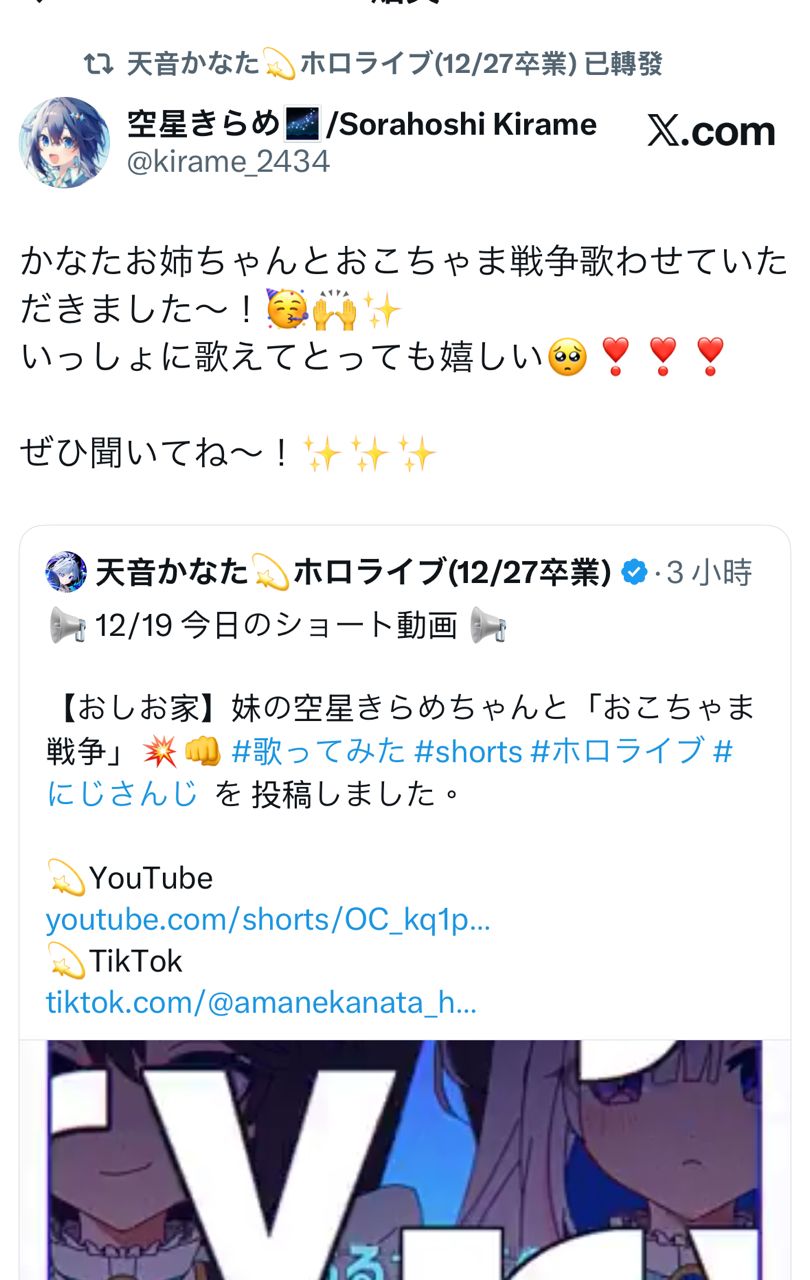Image resolution: width=810 pixels, height=1280 pixels.
Task: Open the #歌ってみた hashtag
Action: [x=317, y=750]
